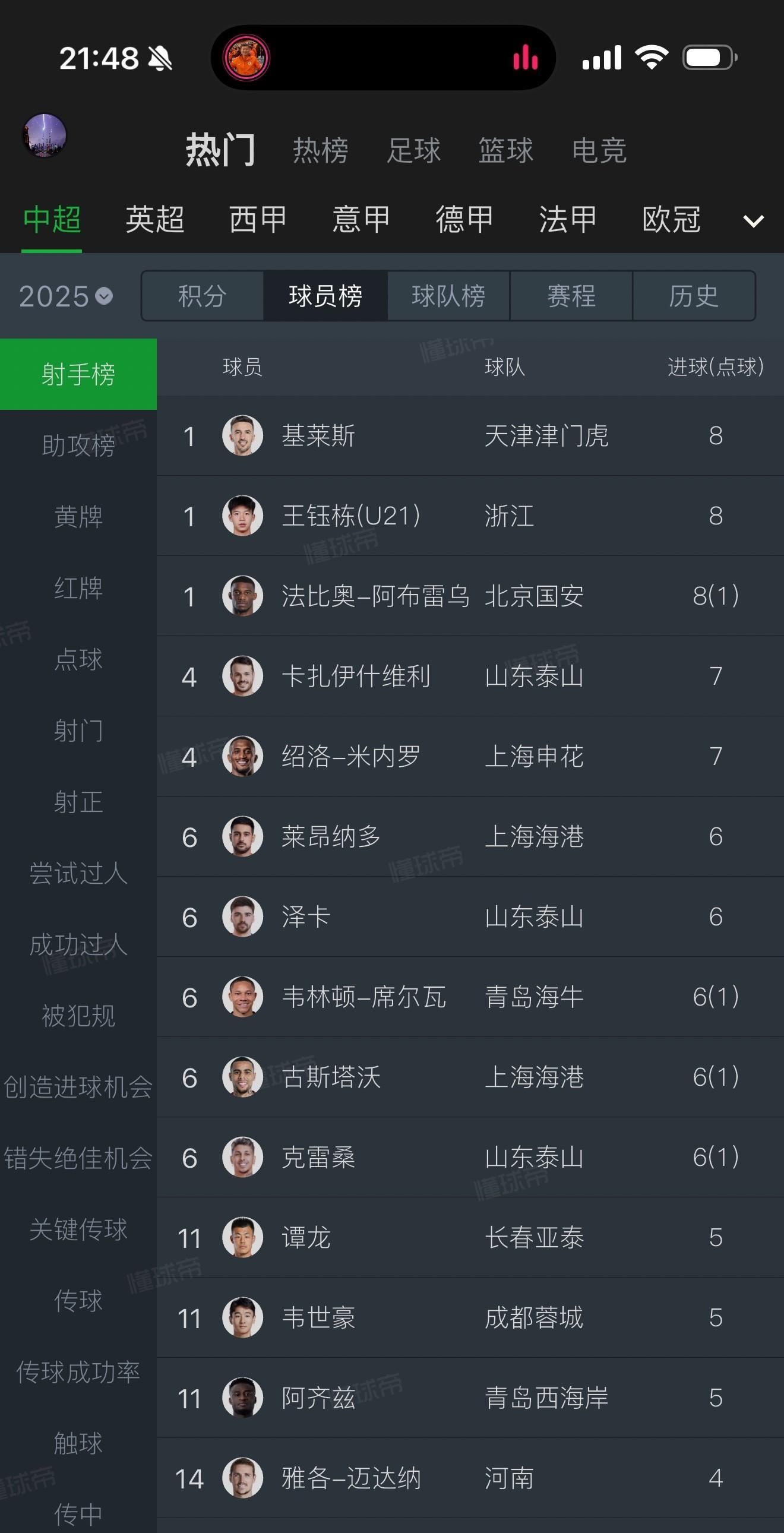Image resolution: width=784 pixels, height=1533 pixels.
Task: Open 王钰栋(U21)'s avatar
Action: (244, 516)
